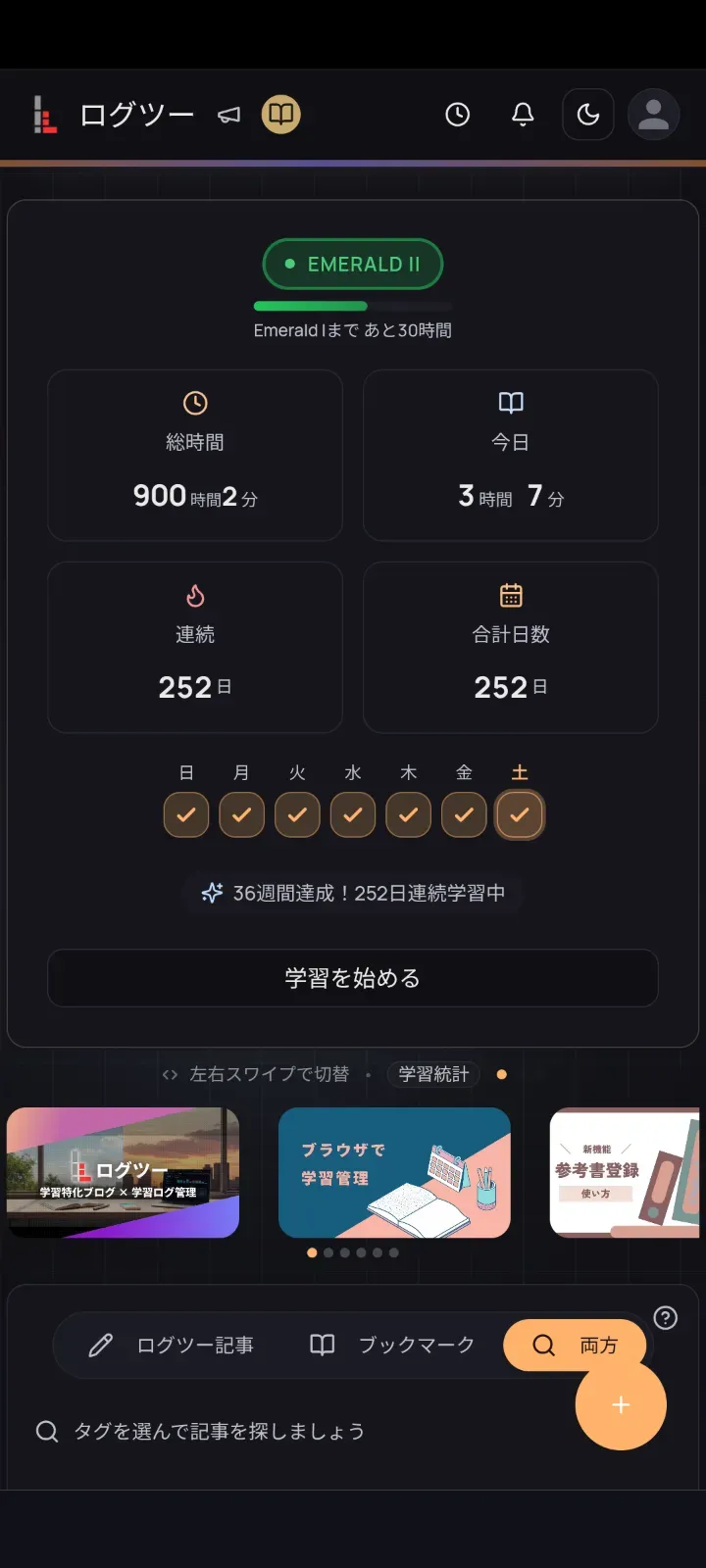Open the ブラウザで学習管理 banner
Image resolution: width=706 pixels, height=1568 pixels.
394,1172
